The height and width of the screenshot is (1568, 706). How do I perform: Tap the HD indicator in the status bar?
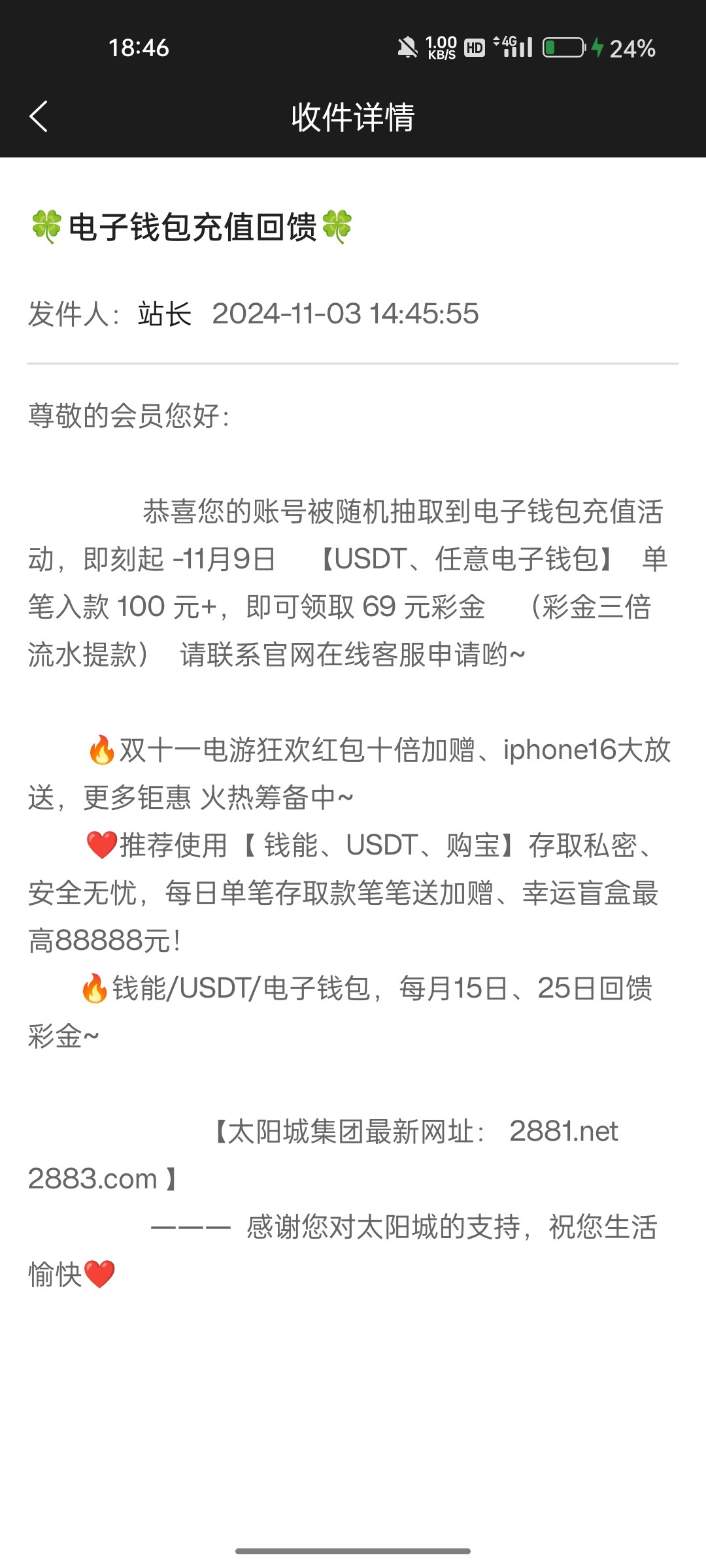point(474,48)
